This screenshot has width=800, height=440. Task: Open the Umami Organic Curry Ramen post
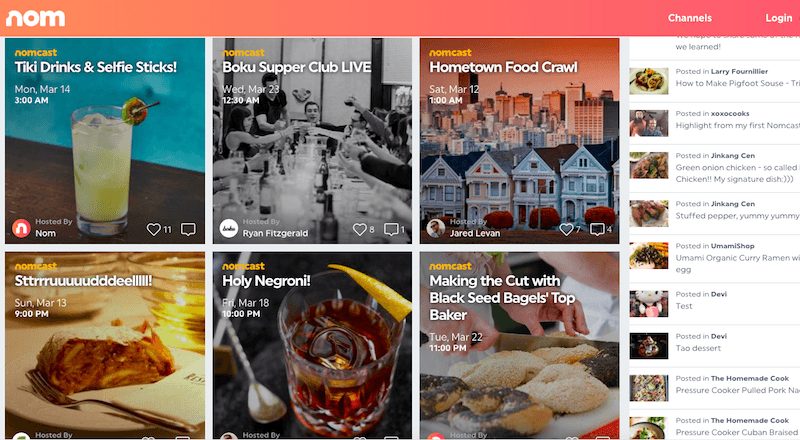(x=737, y=258)
